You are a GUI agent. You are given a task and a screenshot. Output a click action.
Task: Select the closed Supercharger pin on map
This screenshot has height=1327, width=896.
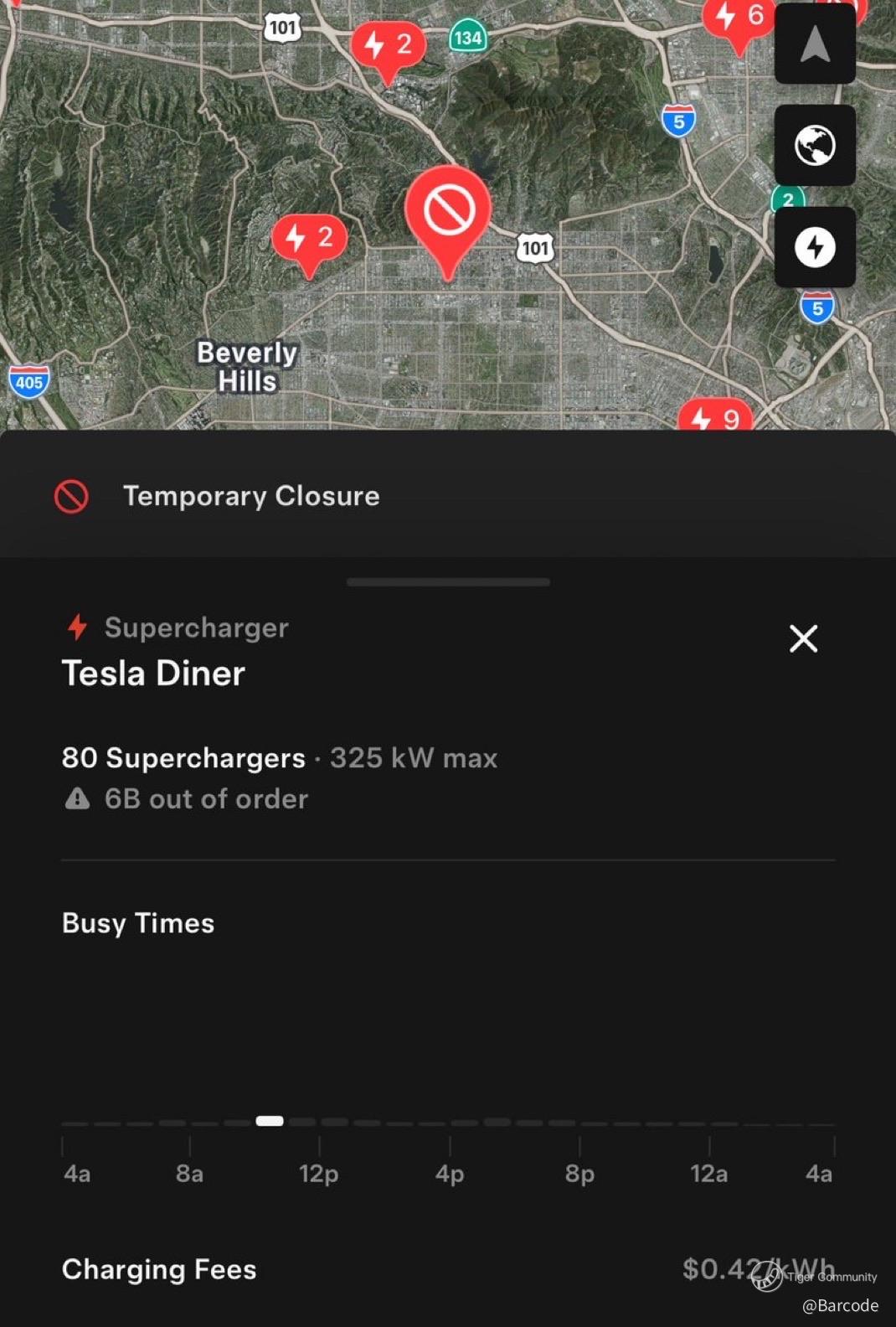[x=448, y=213]
